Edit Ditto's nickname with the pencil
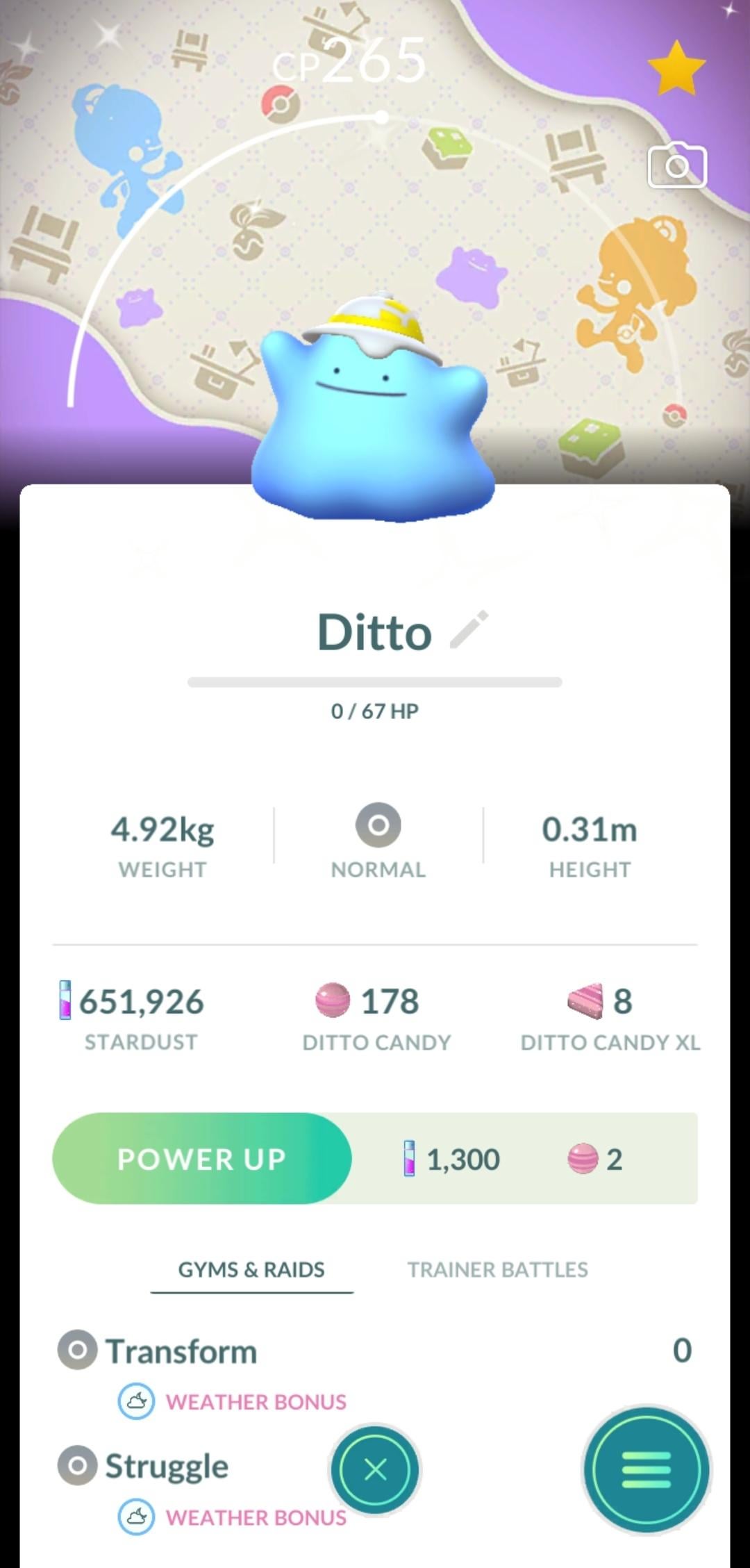 click(469, 630)
